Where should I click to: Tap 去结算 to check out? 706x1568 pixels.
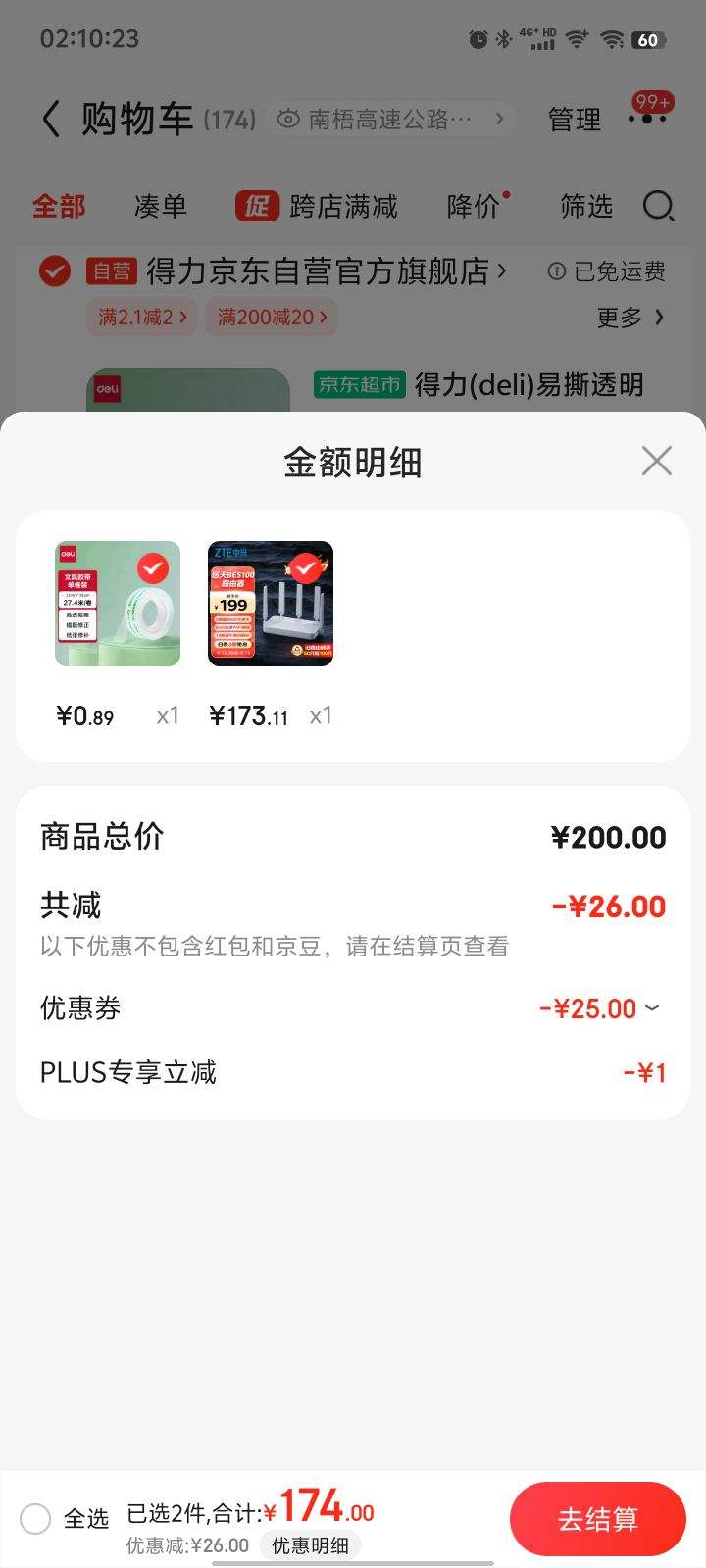pos(596,1518)
